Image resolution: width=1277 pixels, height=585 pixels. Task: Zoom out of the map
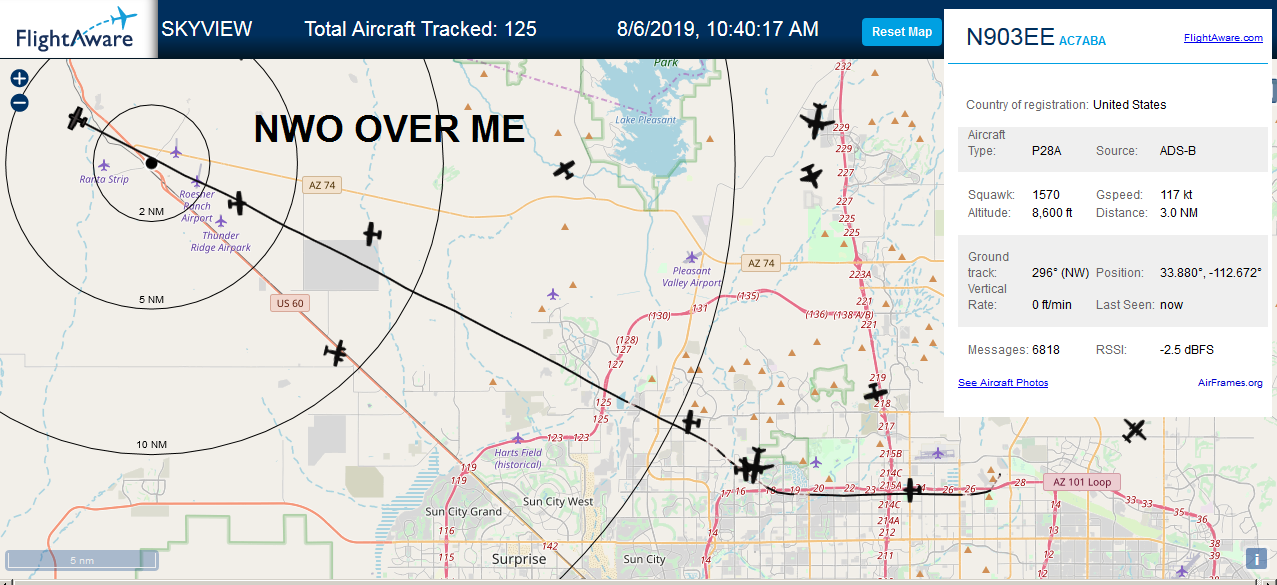pyautogui.click(x=19, y=102)
